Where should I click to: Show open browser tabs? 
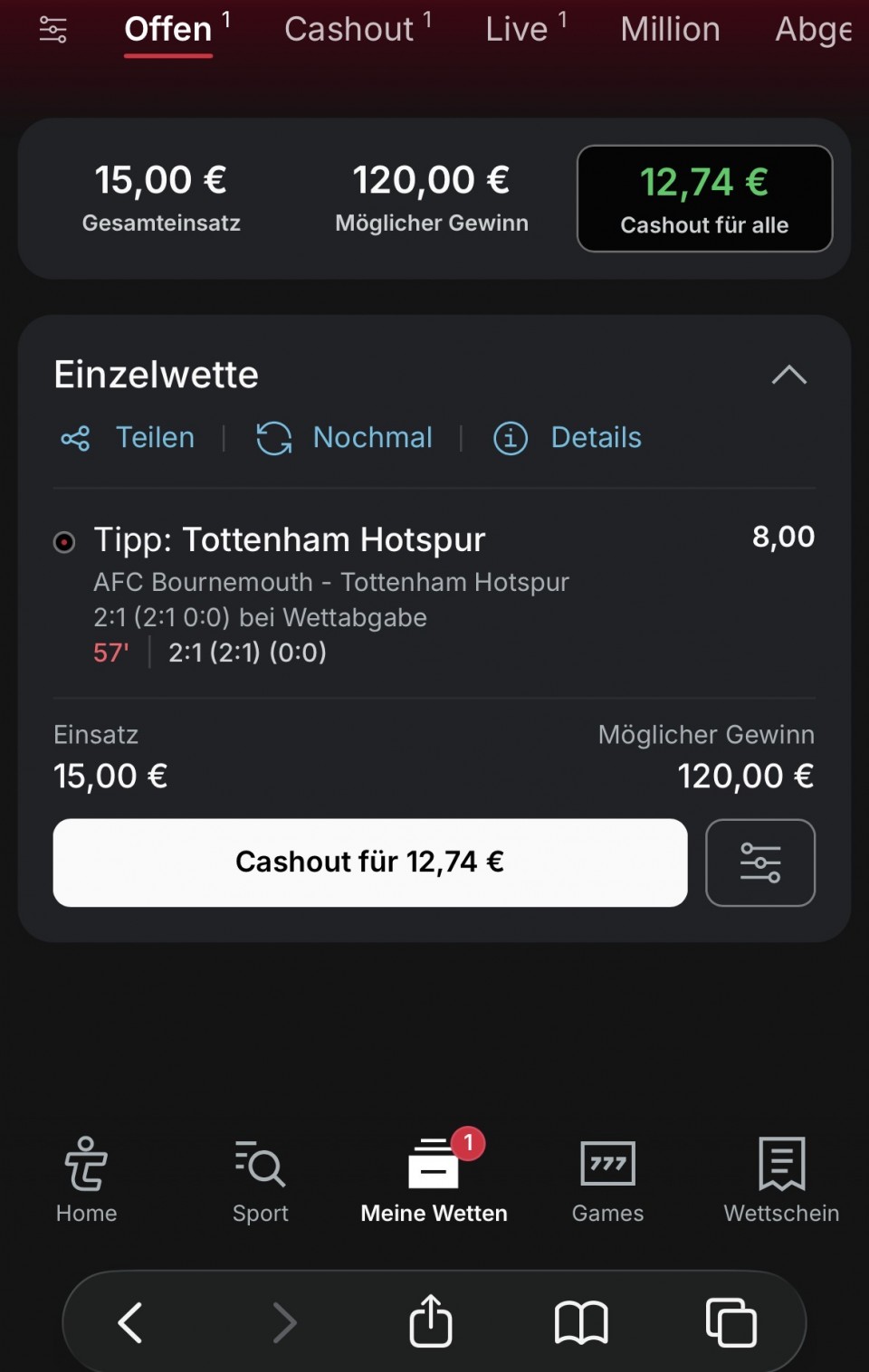[731, 1322]
